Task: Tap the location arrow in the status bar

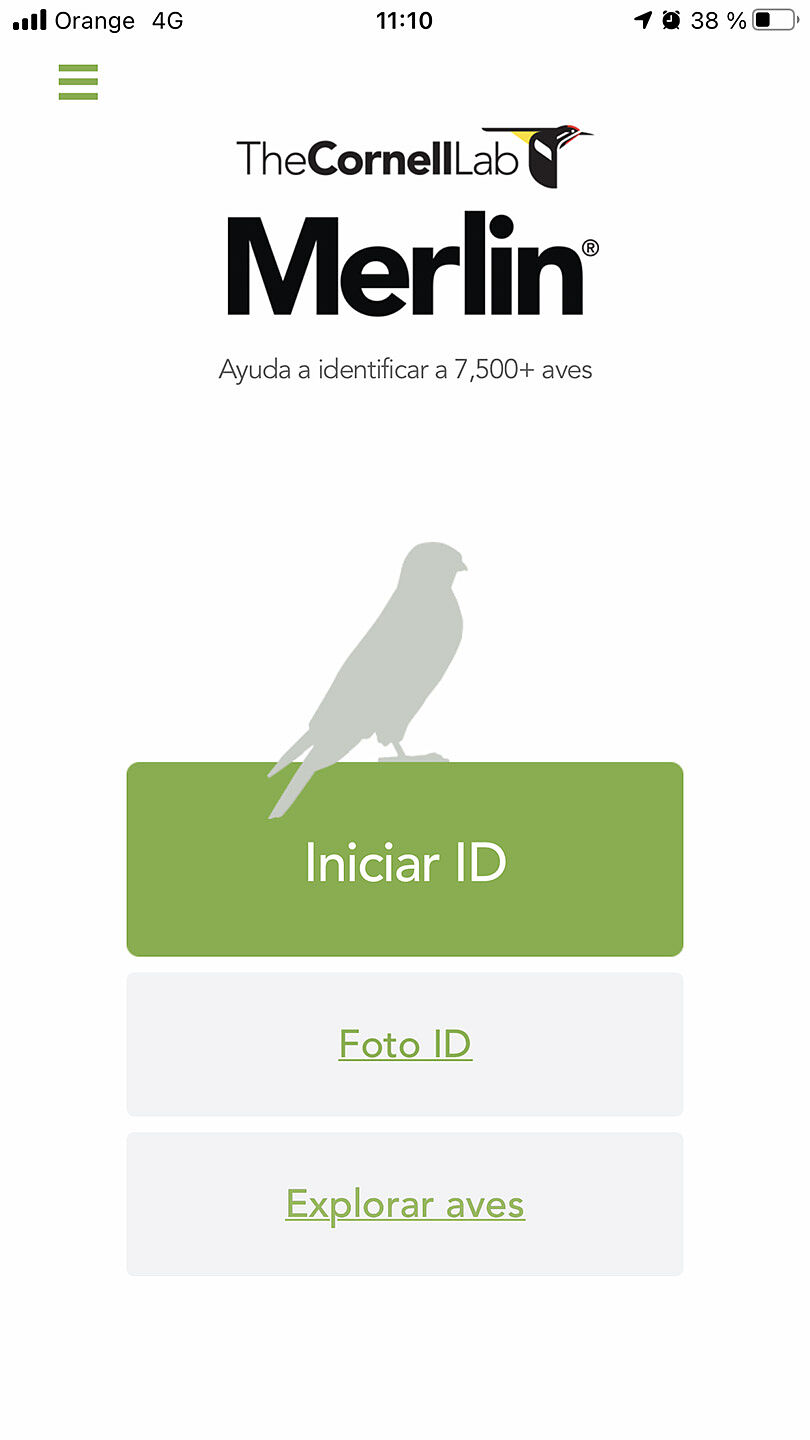Action: 641,19
